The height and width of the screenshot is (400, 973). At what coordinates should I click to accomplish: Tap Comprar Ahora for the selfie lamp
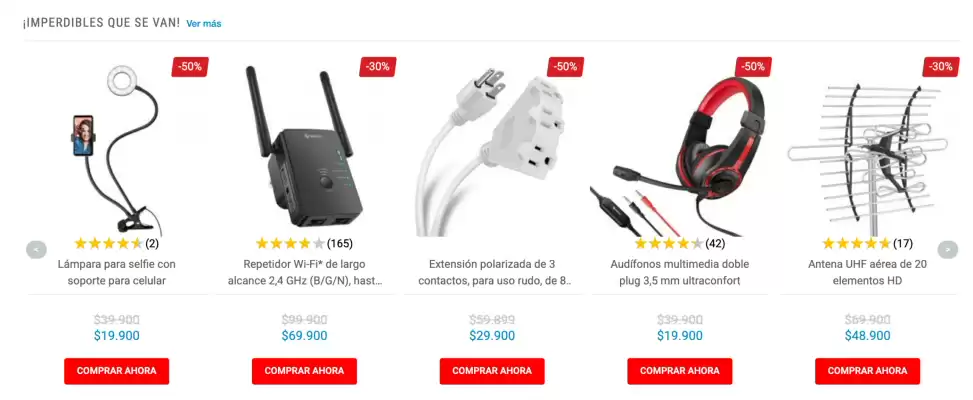116,371
